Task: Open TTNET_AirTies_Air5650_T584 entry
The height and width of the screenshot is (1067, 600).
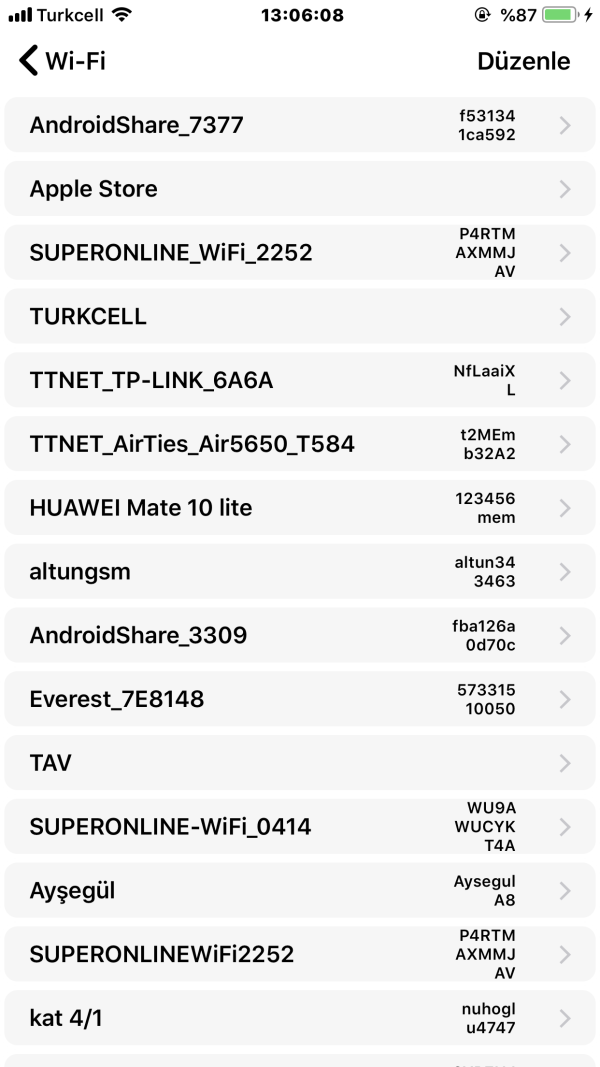Action: tap(300, 444)
